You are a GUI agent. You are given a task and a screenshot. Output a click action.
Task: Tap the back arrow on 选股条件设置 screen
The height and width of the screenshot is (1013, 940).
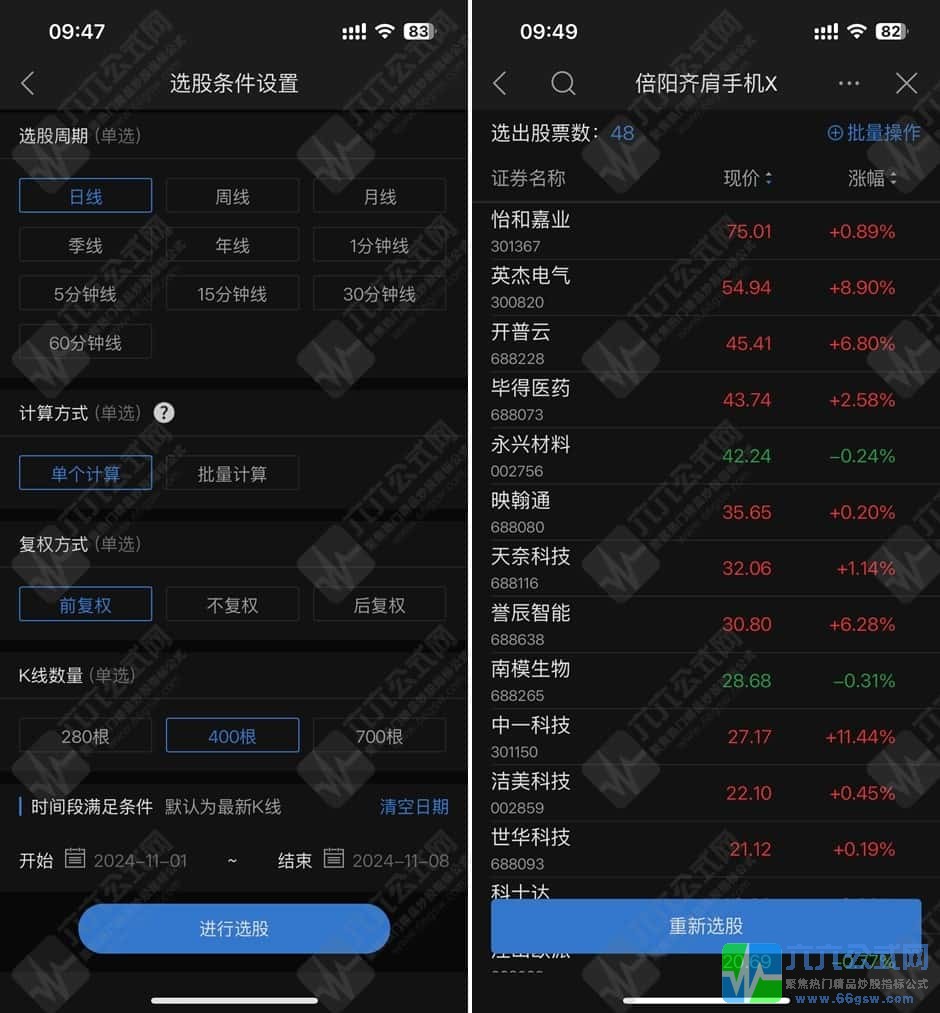pyautogui.click(x=28, y=84)
